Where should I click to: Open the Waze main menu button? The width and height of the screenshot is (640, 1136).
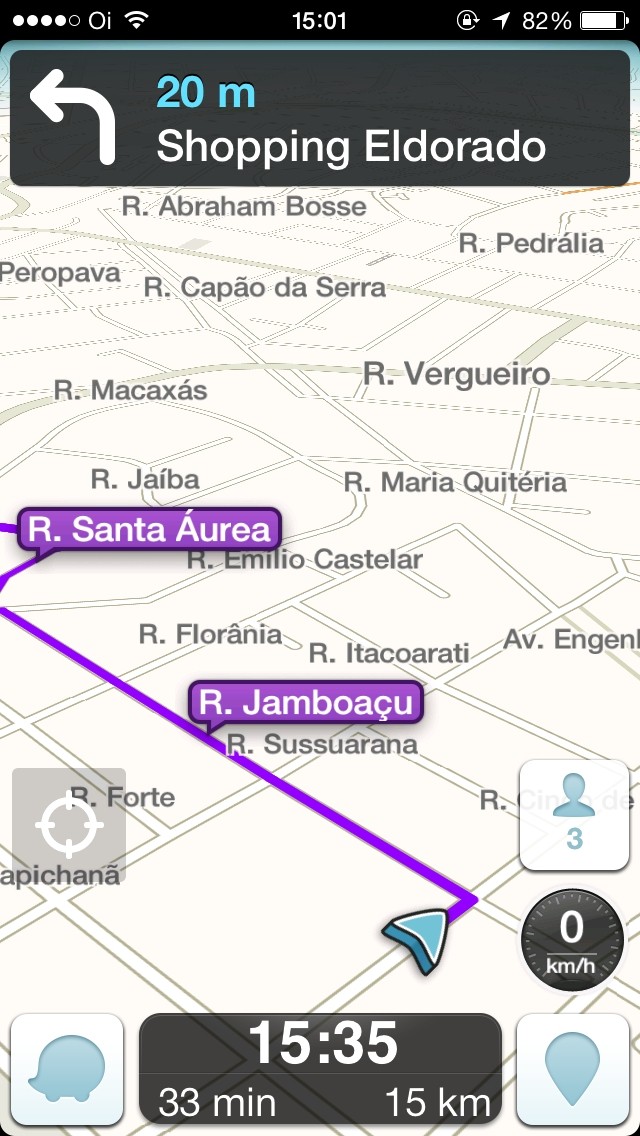coord(66,1070)
